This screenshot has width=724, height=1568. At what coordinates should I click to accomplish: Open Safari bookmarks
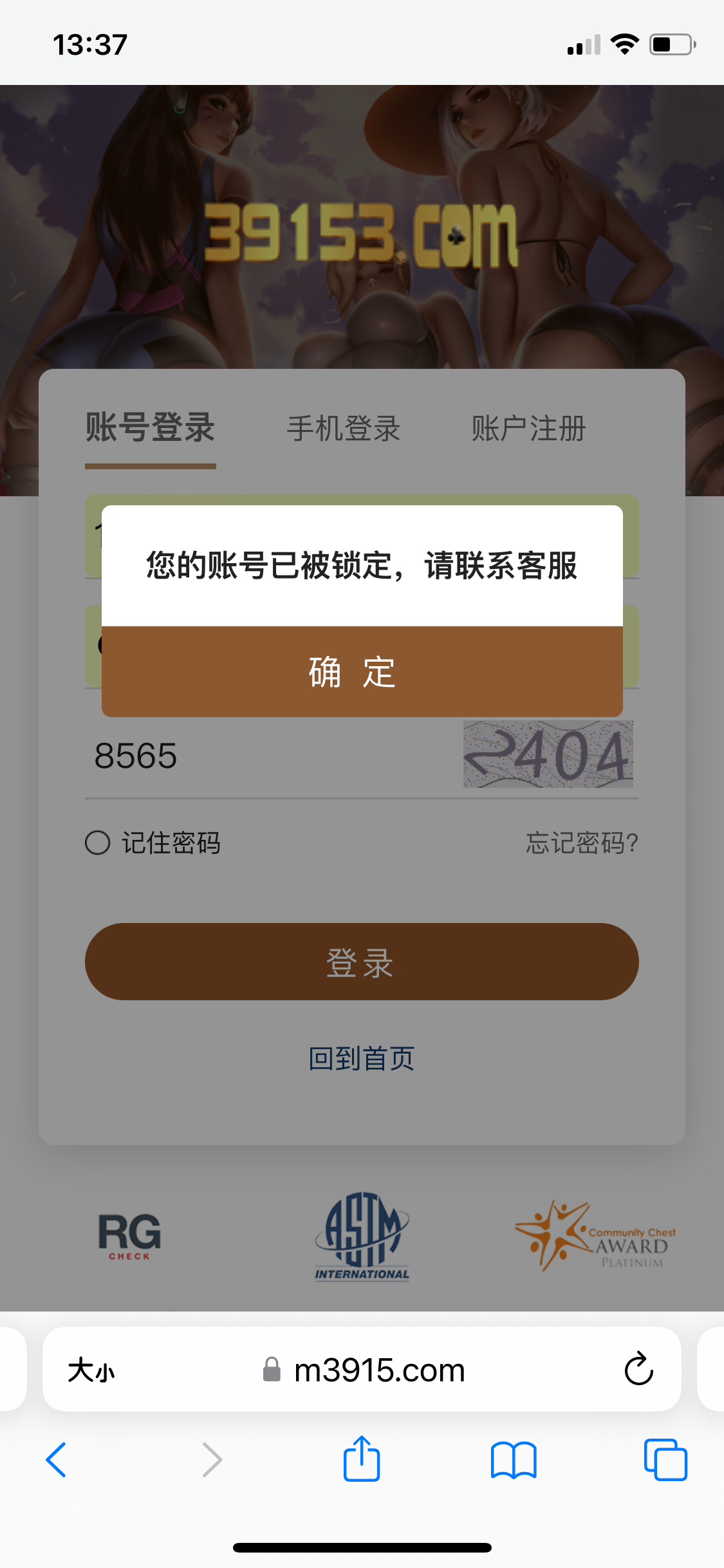click(513, 1459)
